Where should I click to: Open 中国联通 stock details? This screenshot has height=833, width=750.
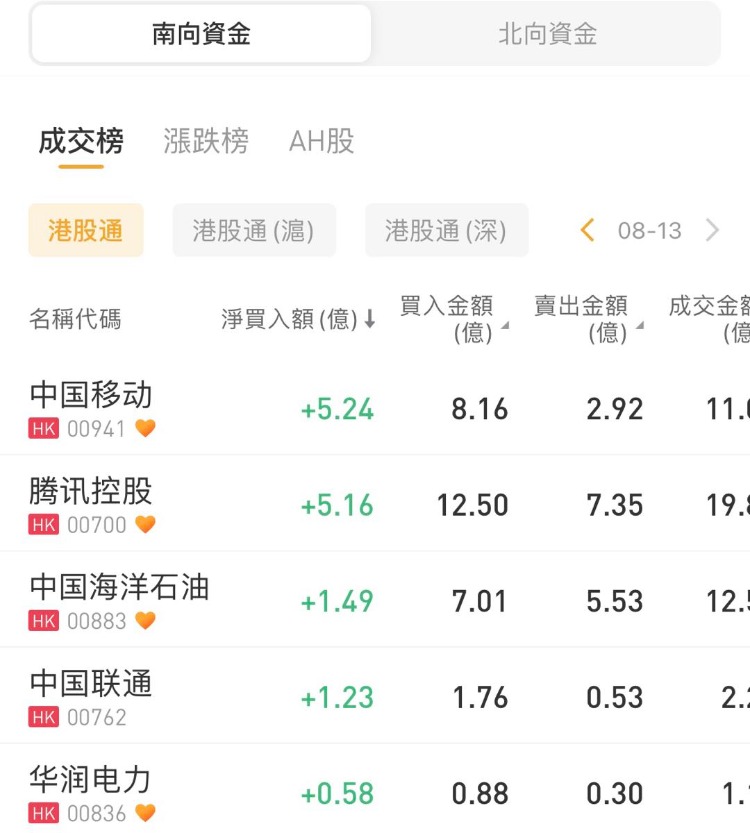coord(92,696)
